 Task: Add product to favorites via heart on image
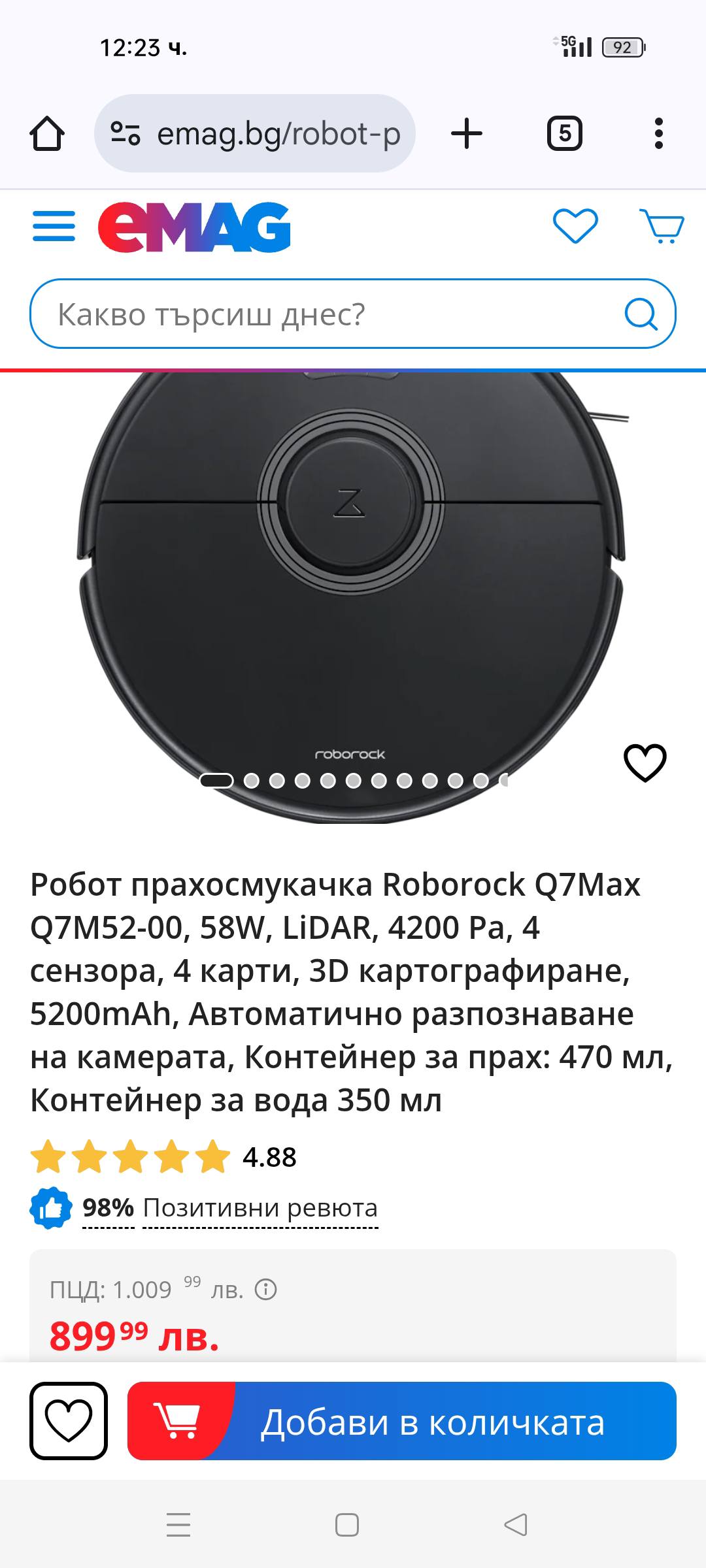point(645,762)
